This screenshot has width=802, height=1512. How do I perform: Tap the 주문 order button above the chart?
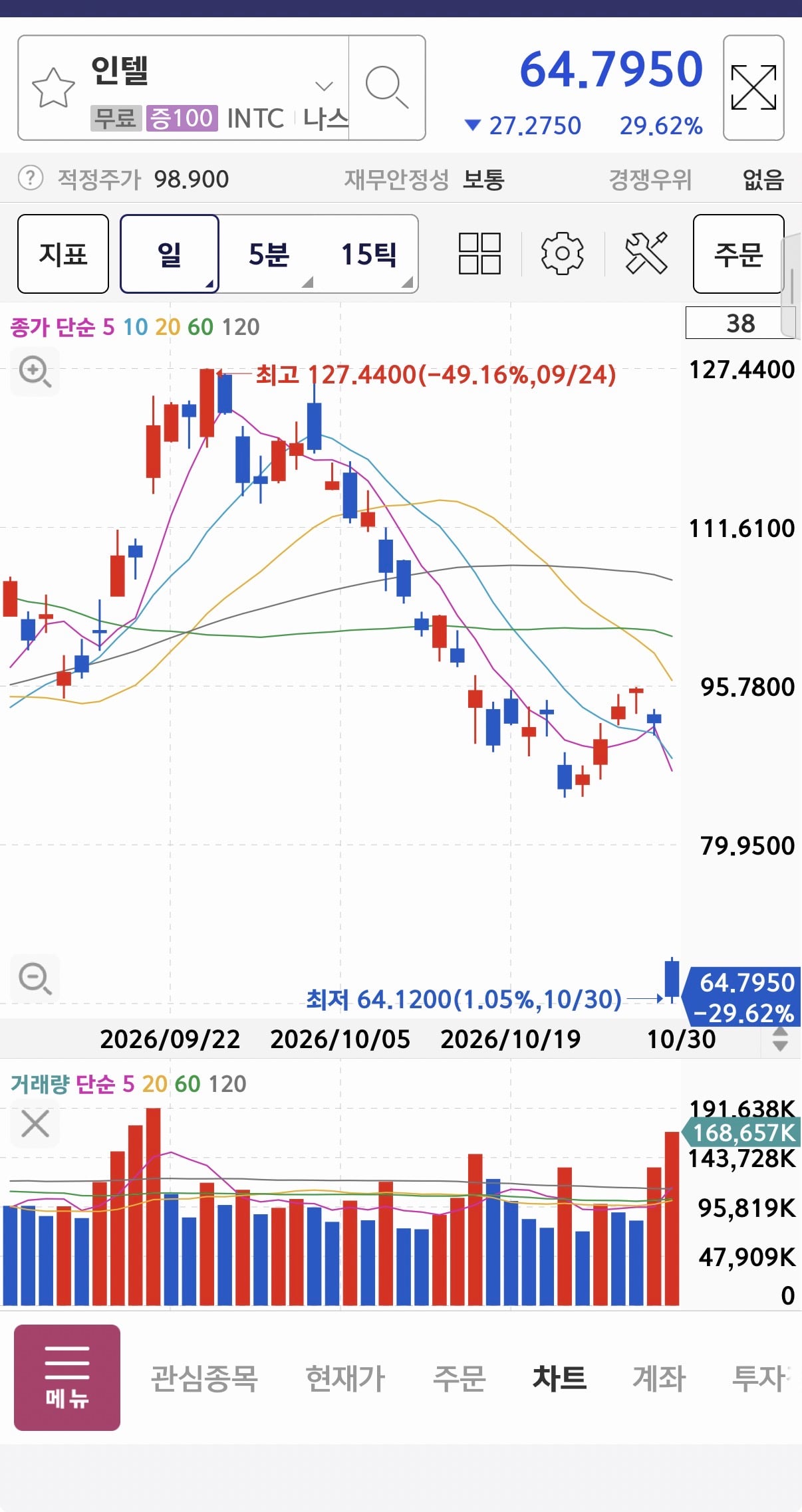(738, 254)
